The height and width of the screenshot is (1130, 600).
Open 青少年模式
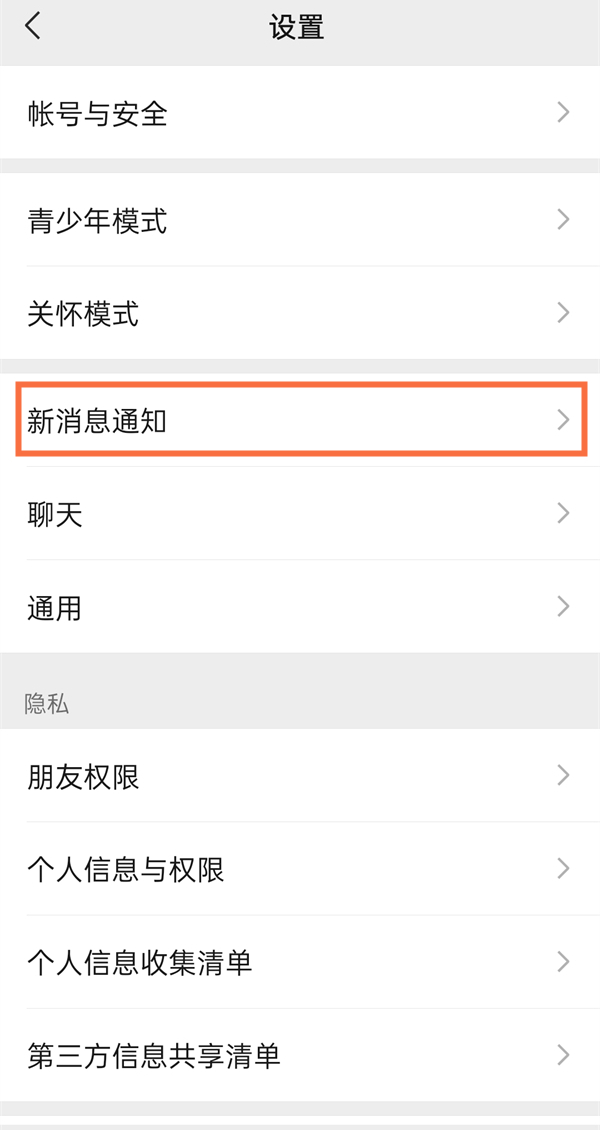[300, 220]
